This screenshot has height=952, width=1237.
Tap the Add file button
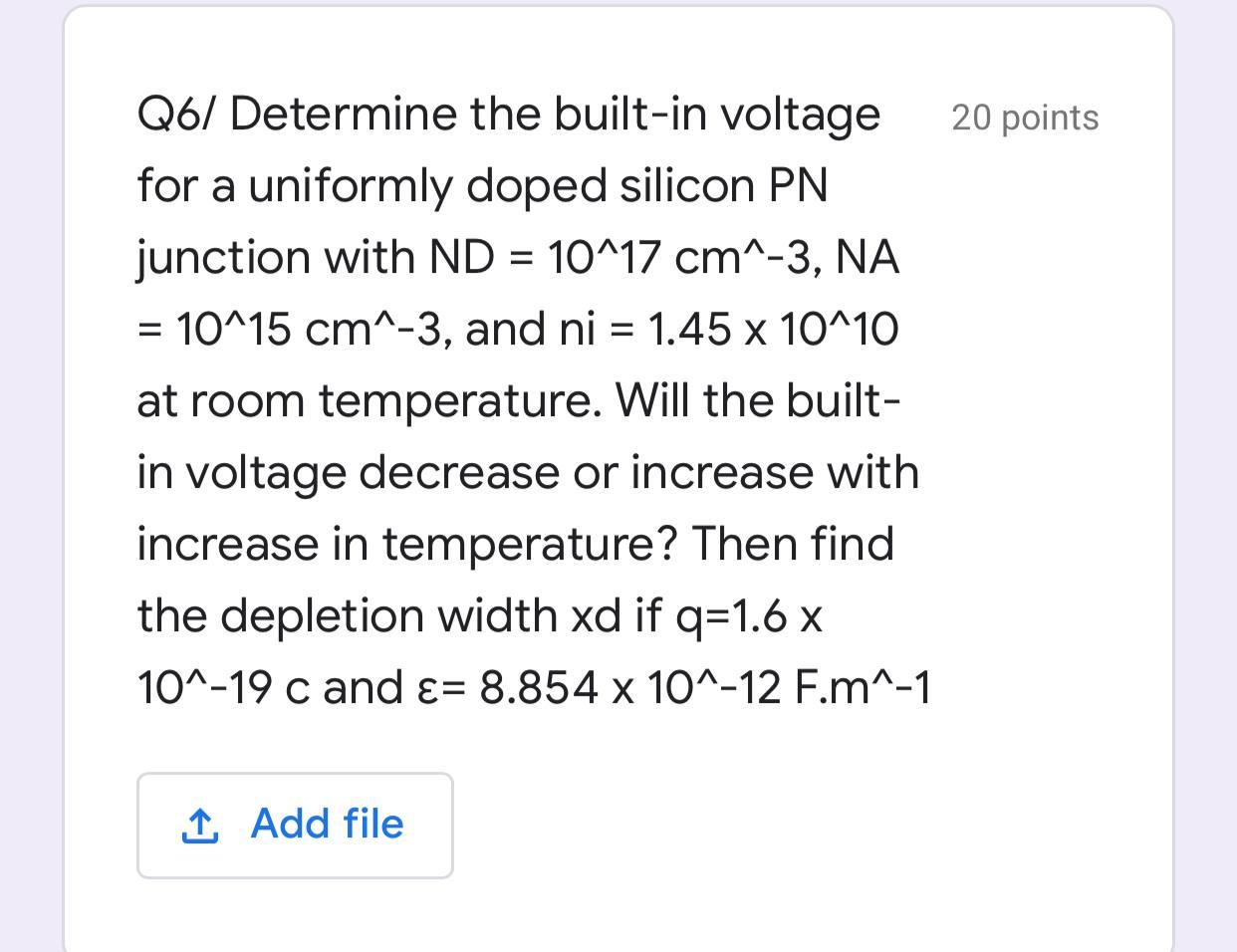(295, 825)
